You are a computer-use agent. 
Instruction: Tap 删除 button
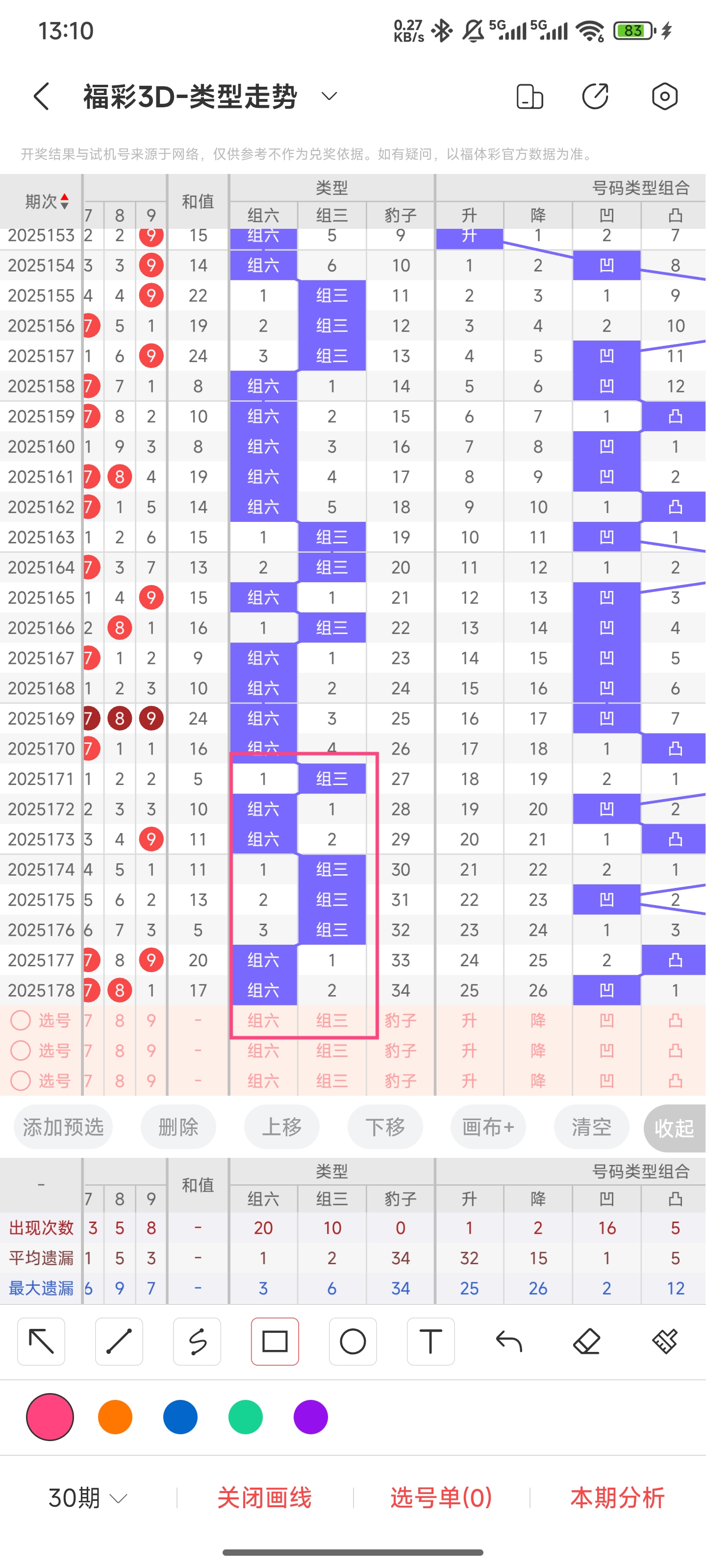[x=178, y=1127]
